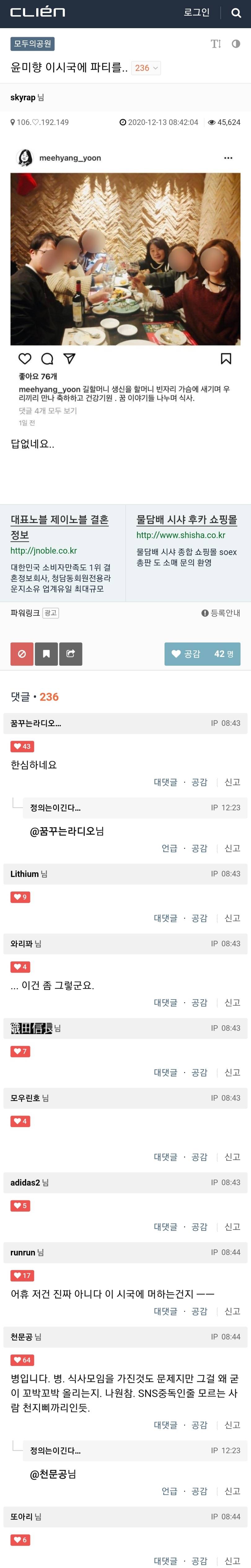Open the 물담배 시샤 후카 쇼핑몰 ad

coord(187,519)
